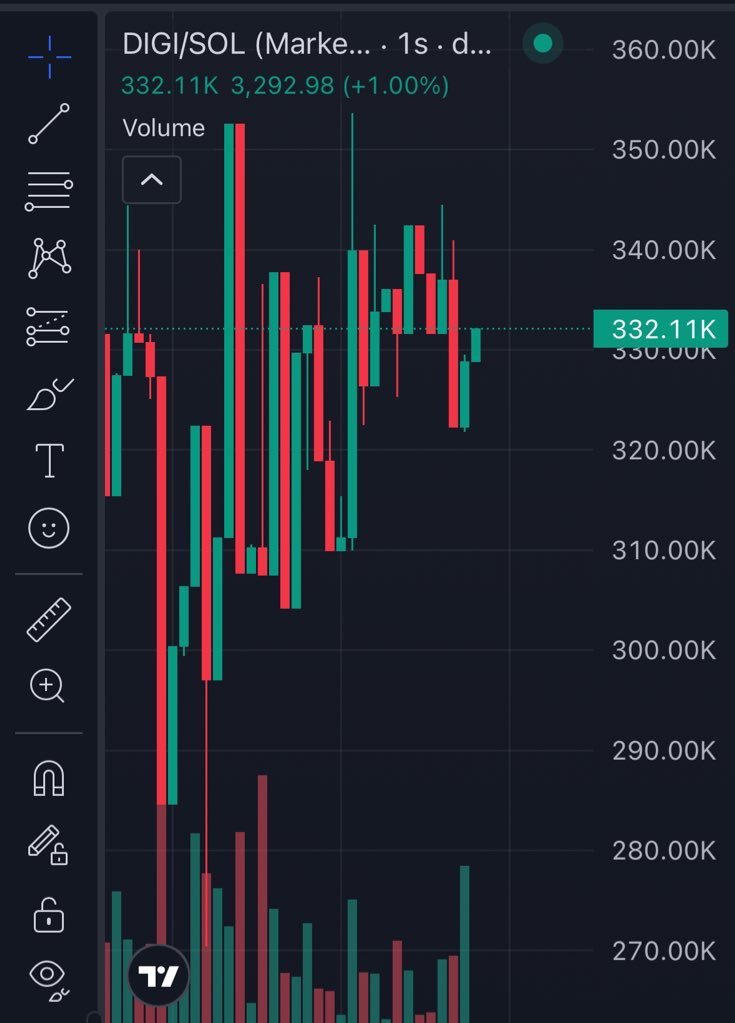Open the Fibonacci retracement tool
The image size is (735, 1023).
point(49,190)
